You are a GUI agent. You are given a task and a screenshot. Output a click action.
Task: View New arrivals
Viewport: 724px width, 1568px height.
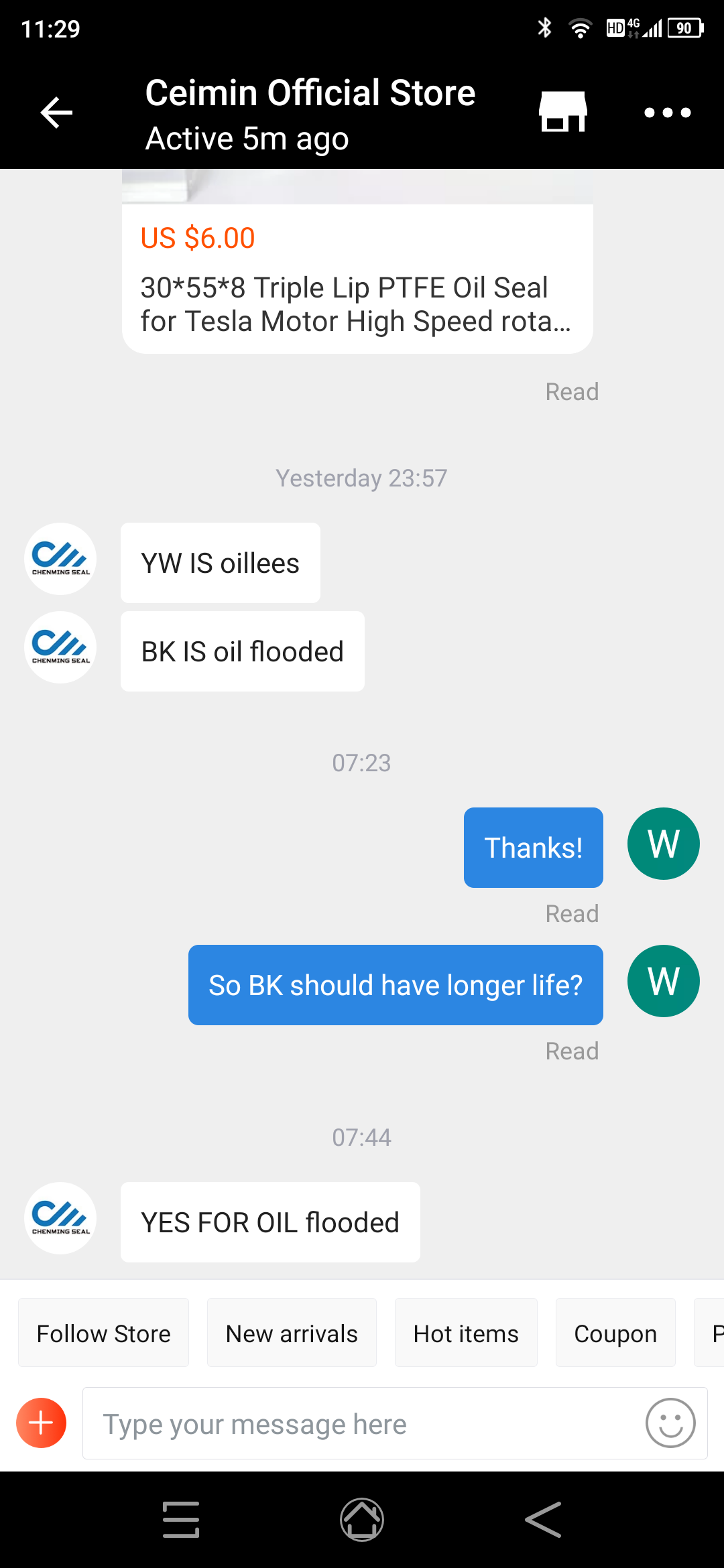(x=292, y=1333)
